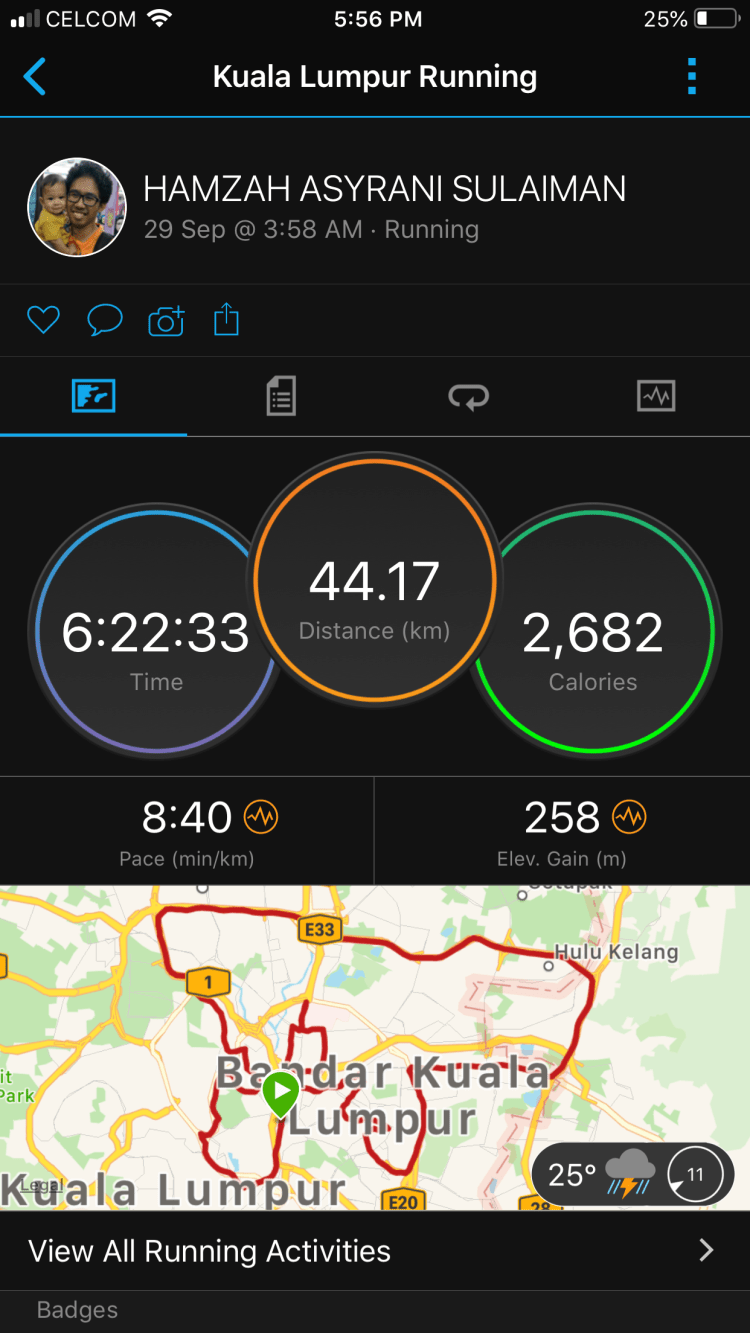Go back using the top-left arrow

click(x=35, y=77)
